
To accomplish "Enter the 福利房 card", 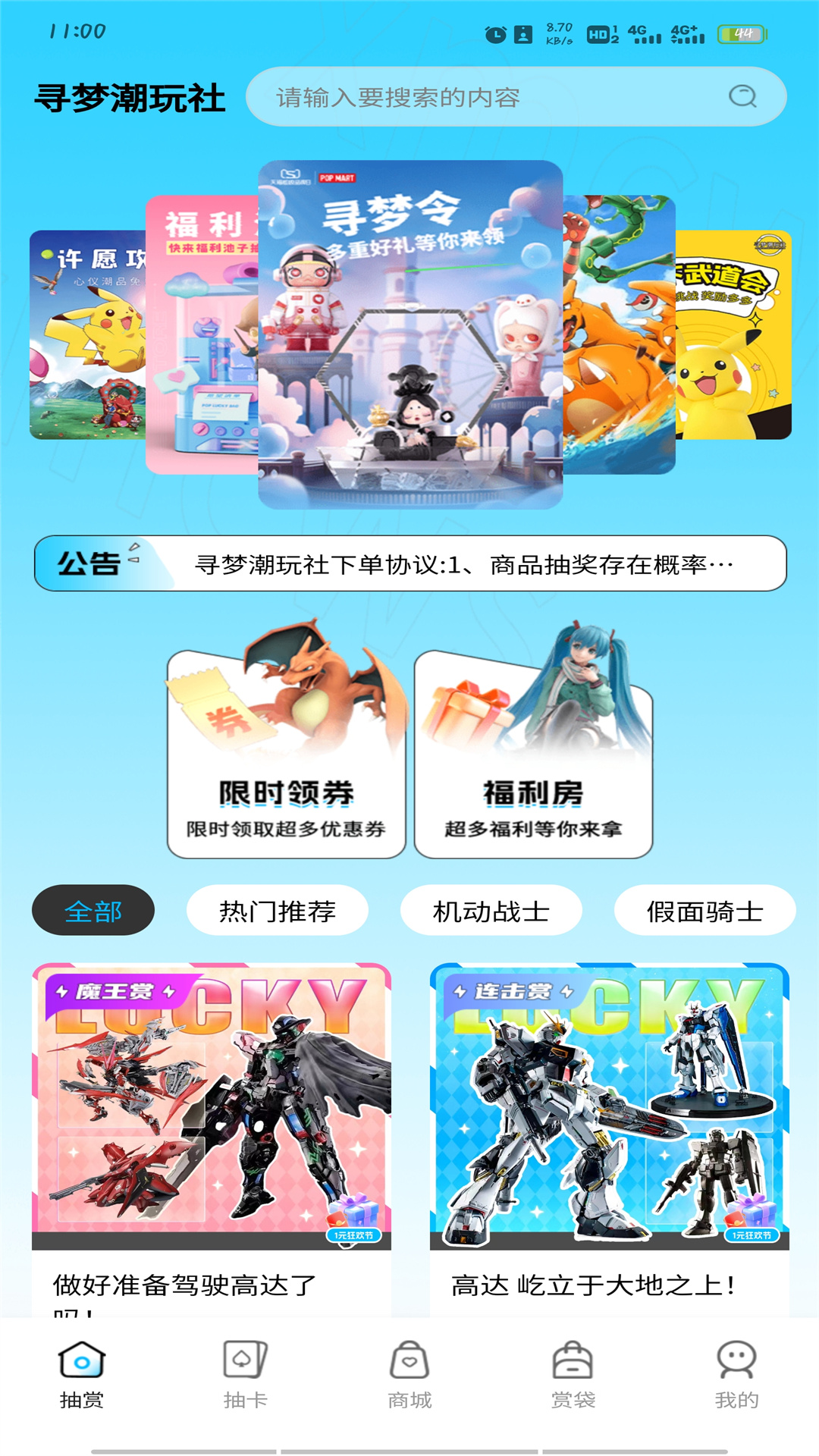I will click(533, 755).
